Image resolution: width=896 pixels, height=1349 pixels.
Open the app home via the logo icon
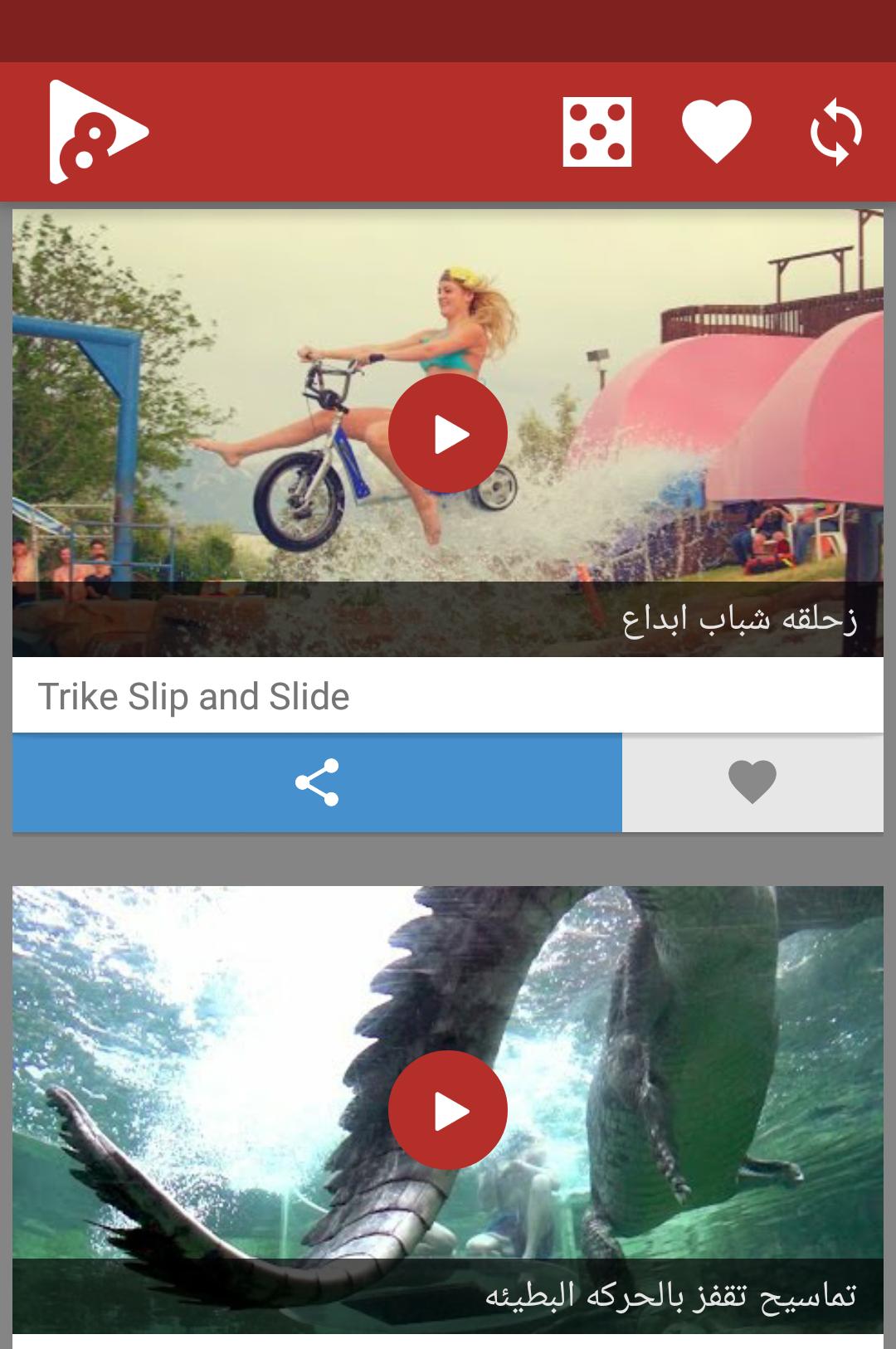tap(100, 133)
